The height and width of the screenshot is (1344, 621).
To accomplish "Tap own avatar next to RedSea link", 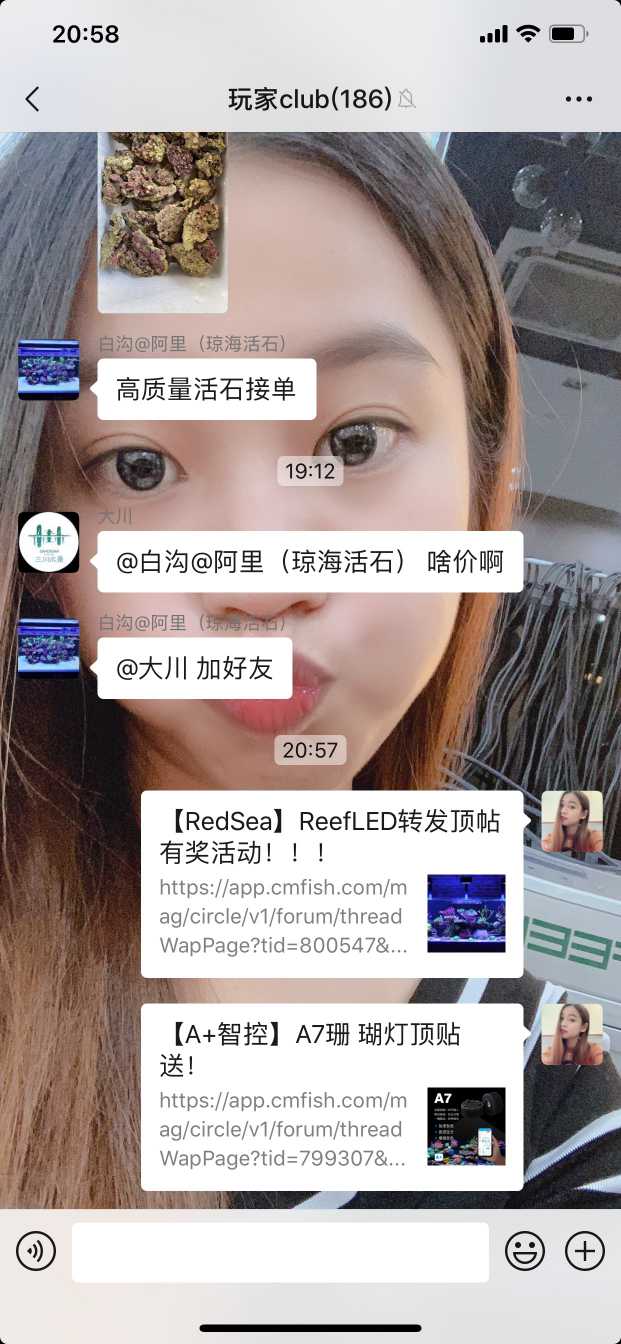I will point(572,821).
